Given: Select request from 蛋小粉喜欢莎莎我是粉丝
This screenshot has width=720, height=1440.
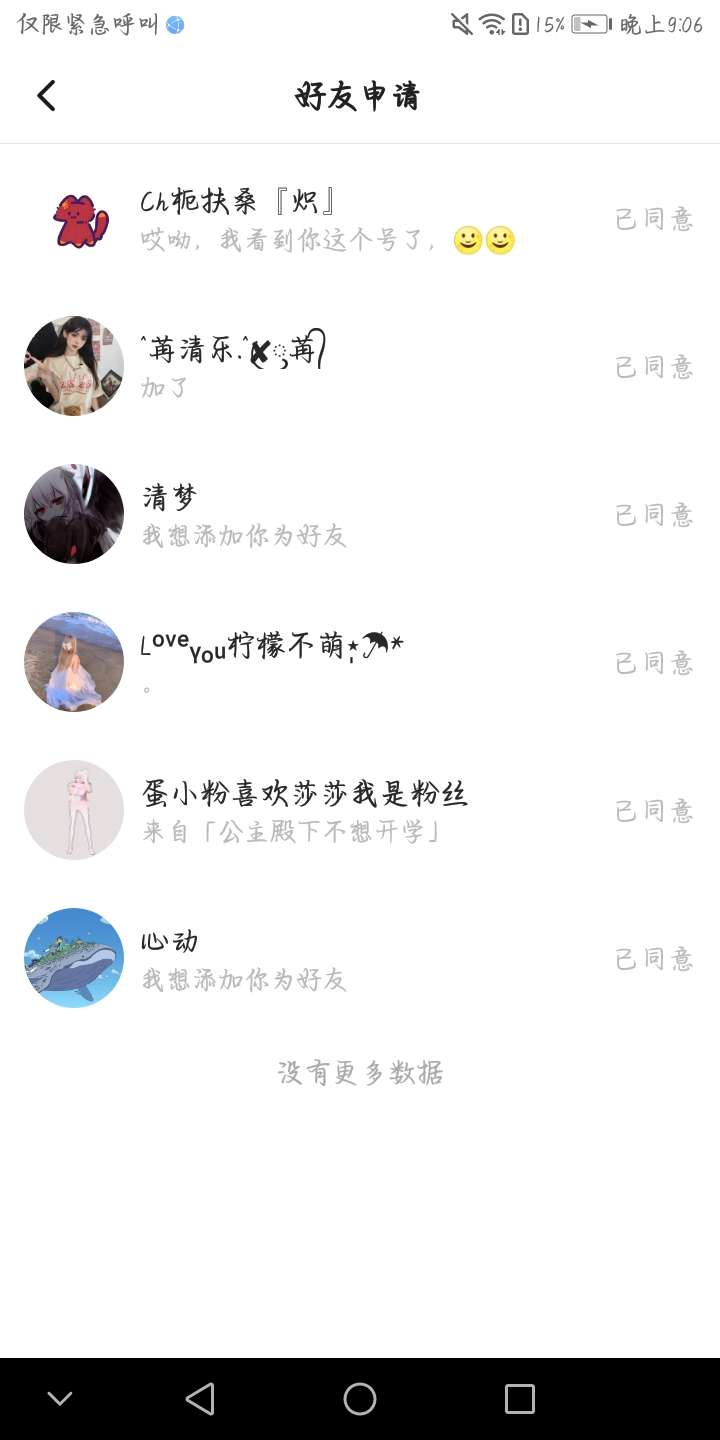Looking at the screenshot, I should point(330,810).
